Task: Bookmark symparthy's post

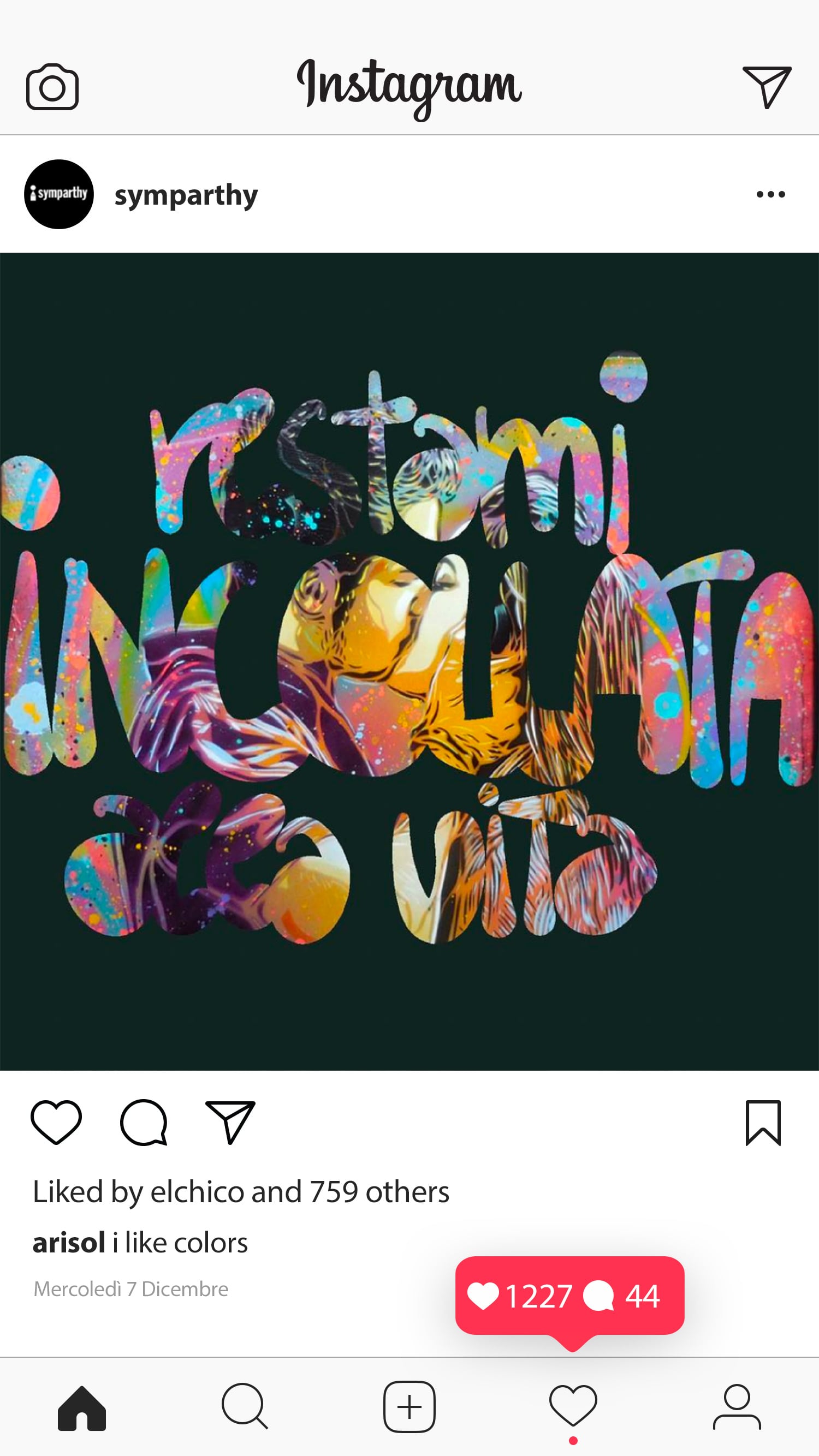Action: [x=763, y=1123]
